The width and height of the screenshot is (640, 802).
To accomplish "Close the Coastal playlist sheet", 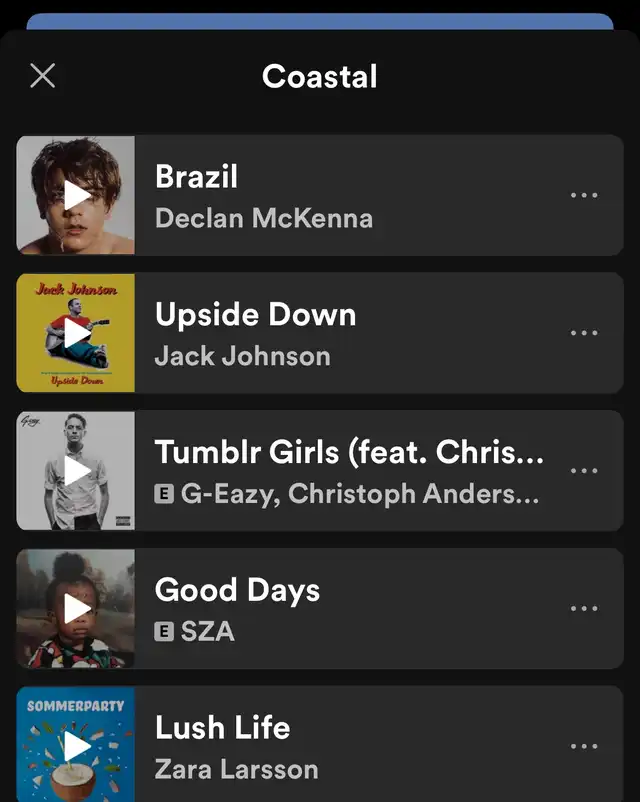I will coord(43,76).
